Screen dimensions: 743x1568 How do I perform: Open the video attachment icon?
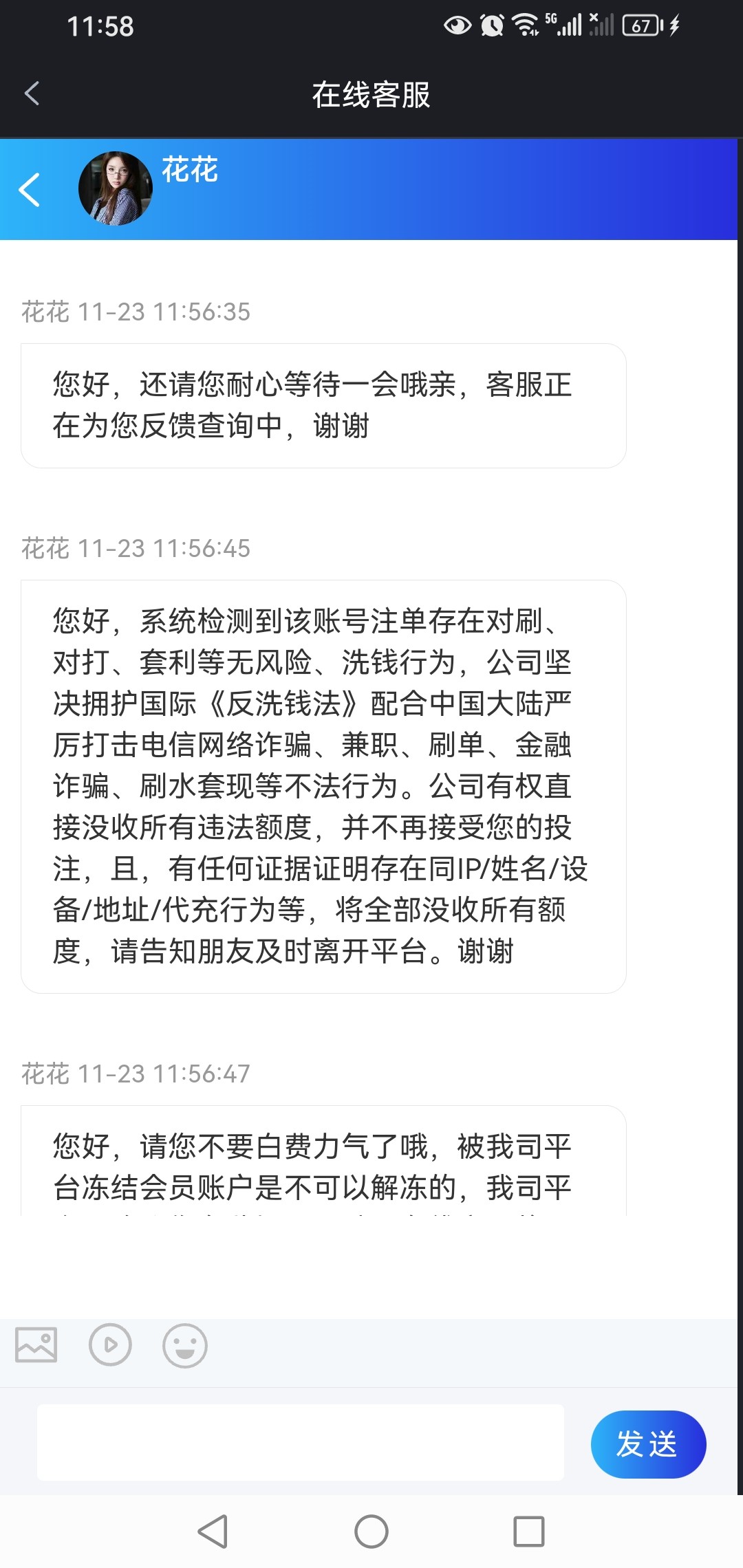tap(110, 1344)
